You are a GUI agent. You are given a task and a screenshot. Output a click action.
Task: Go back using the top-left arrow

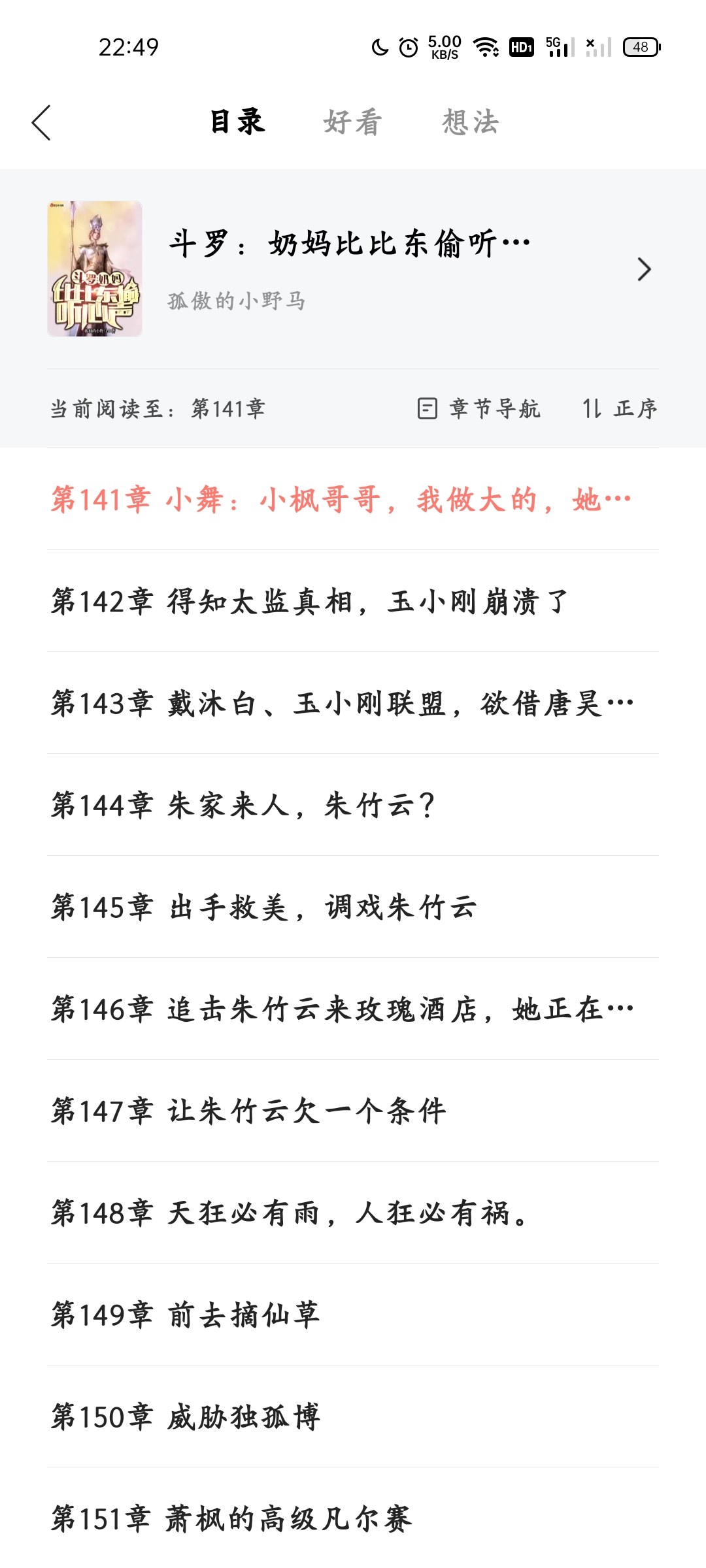click(41, 123)
